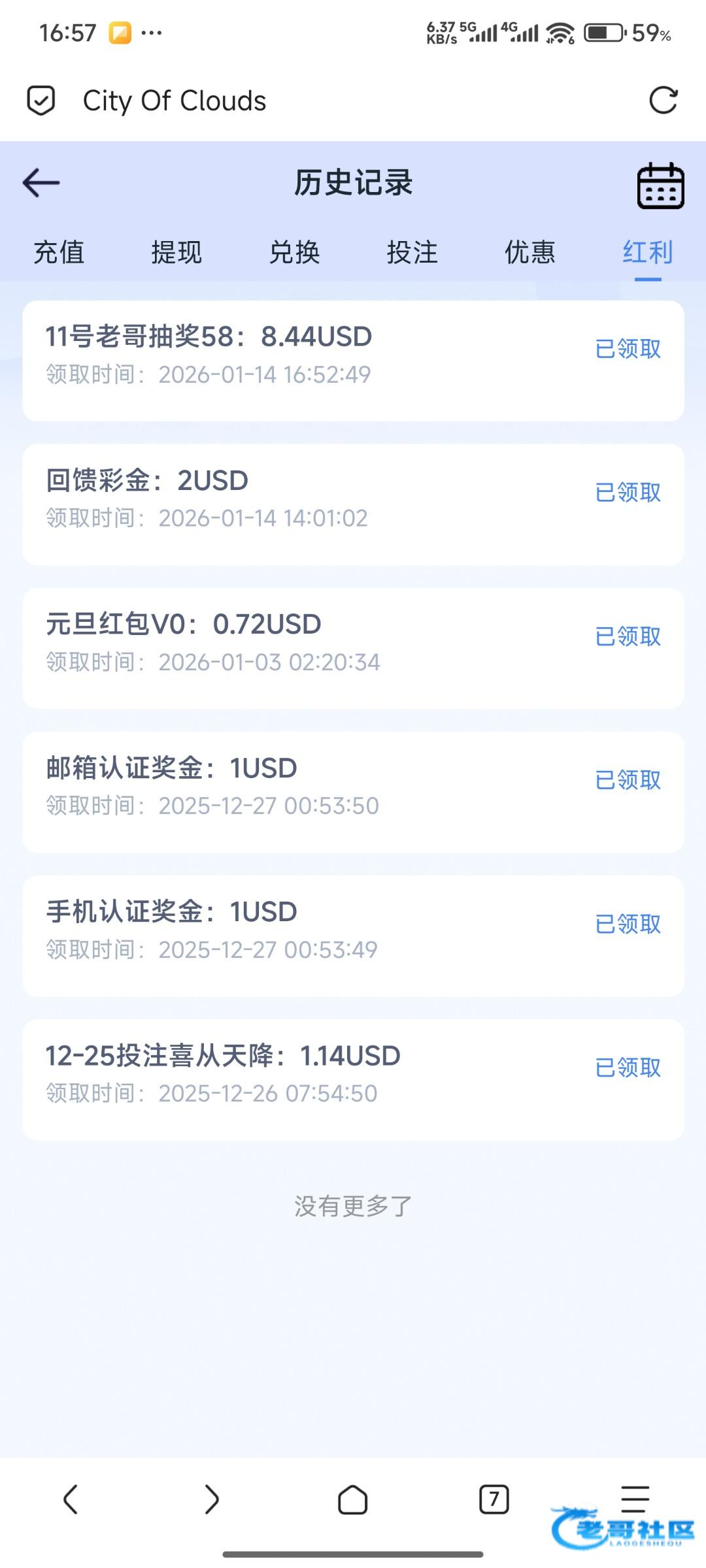Open the 投注 records tab
This screenshot has width=706, height=1568.
click(x=412, y=252)
